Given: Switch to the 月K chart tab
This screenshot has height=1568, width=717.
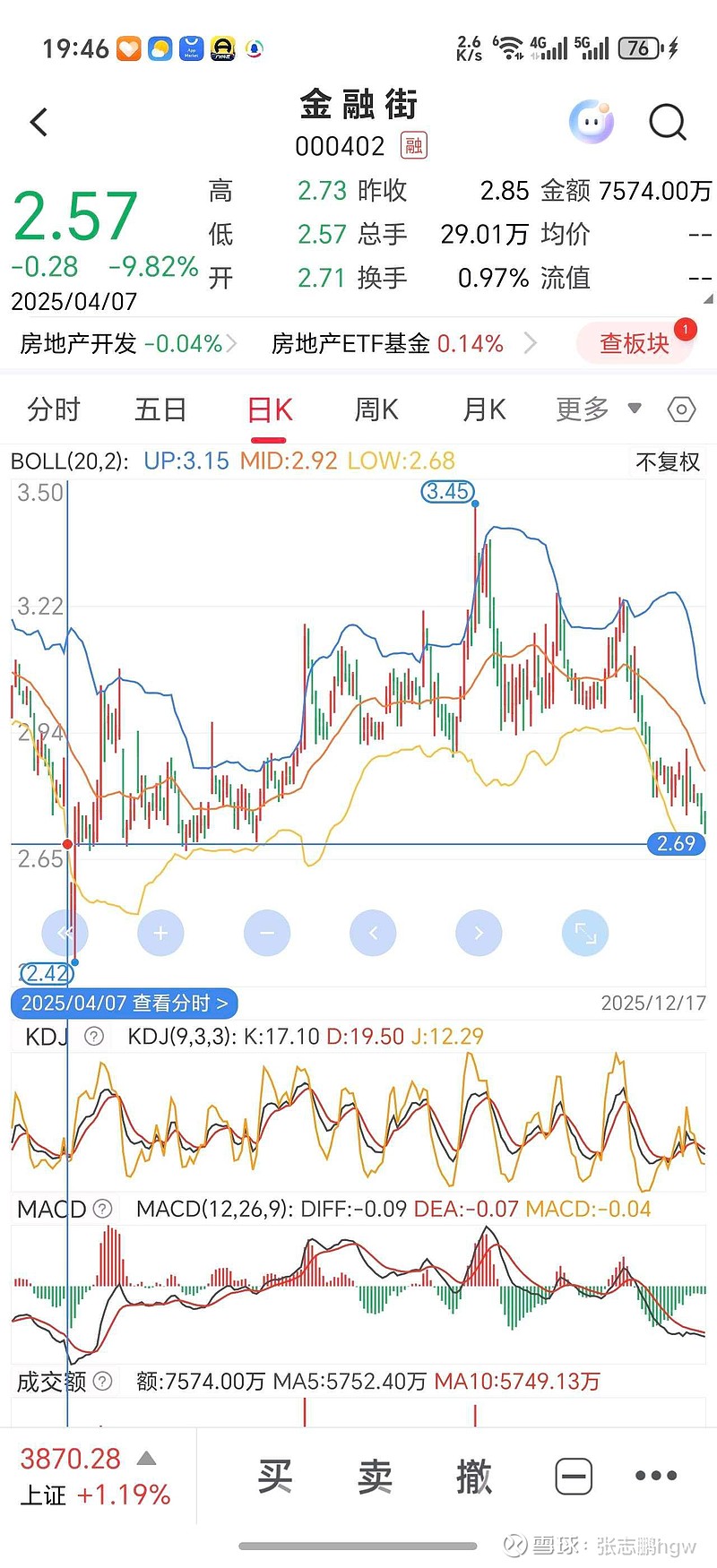Looking at the screenshot, I should [x=484, y=409].
